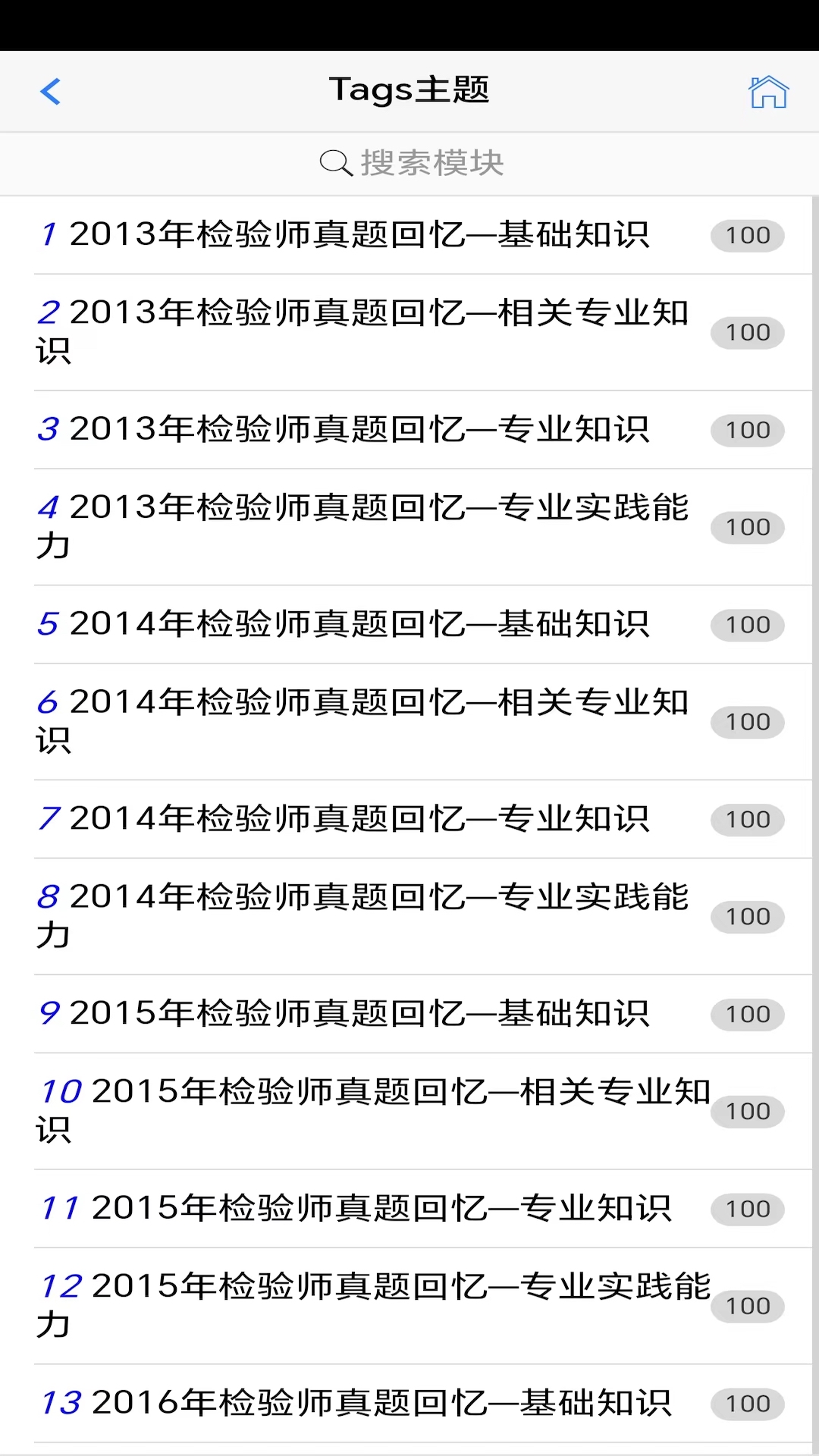This screenshot has height=1456, width=819.
Task: Tap the 100 badge beside 2014年基础知识 entry
Action: pos(747,625)
